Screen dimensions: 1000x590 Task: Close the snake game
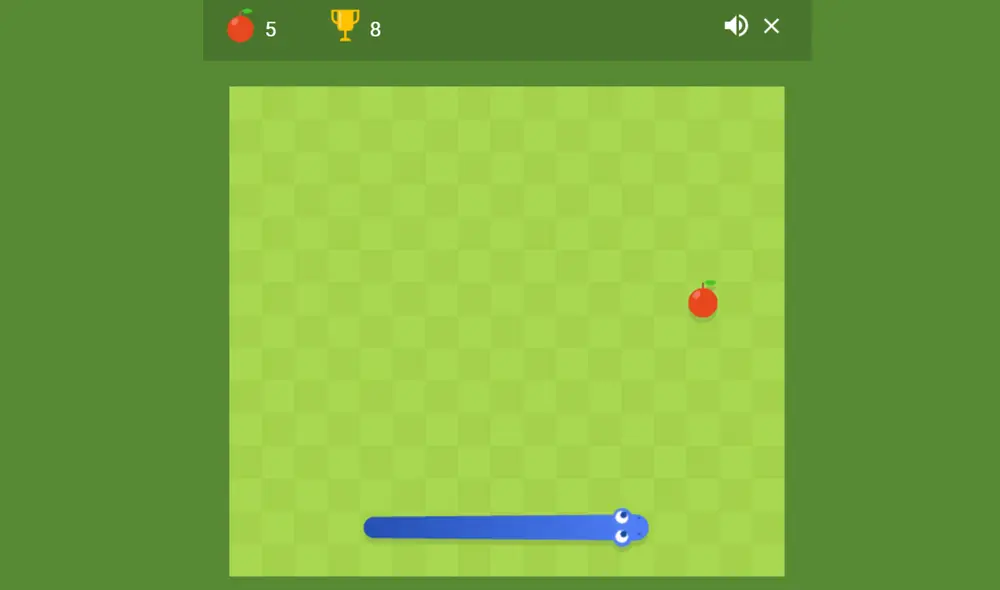771,26
